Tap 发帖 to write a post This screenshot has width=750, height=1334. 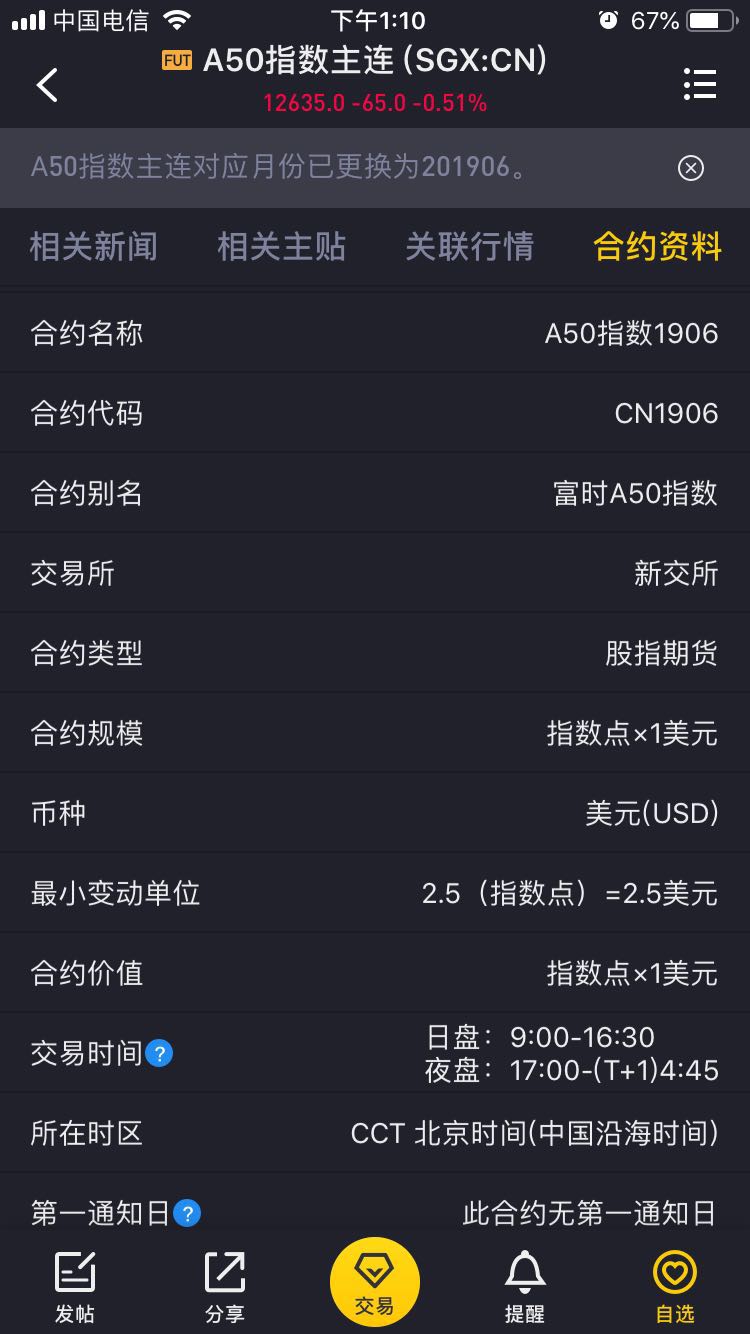click(75, 1288)
